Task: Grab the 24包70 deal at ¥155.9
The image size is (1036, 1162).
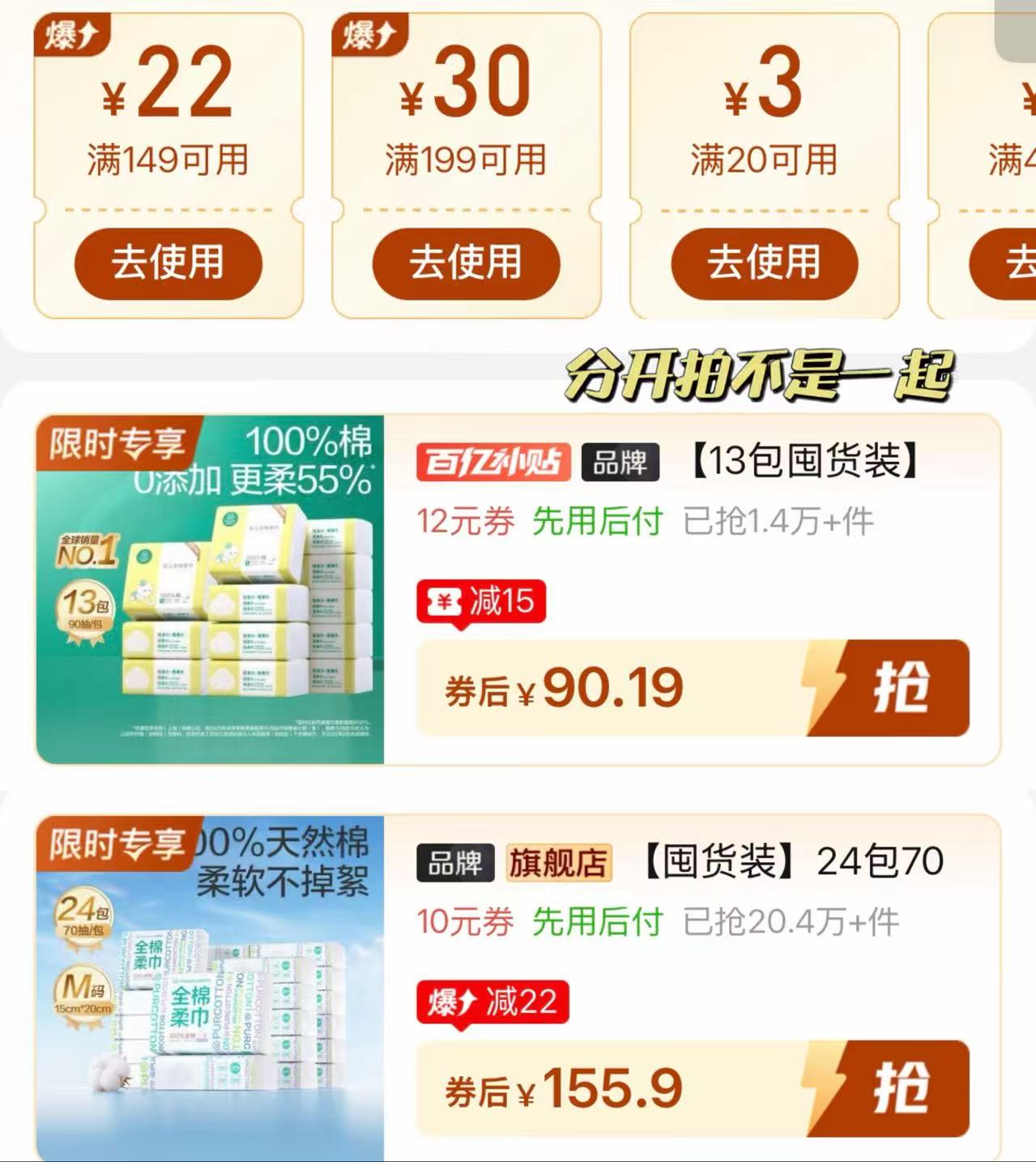Action: click(x=888, y=1088)
